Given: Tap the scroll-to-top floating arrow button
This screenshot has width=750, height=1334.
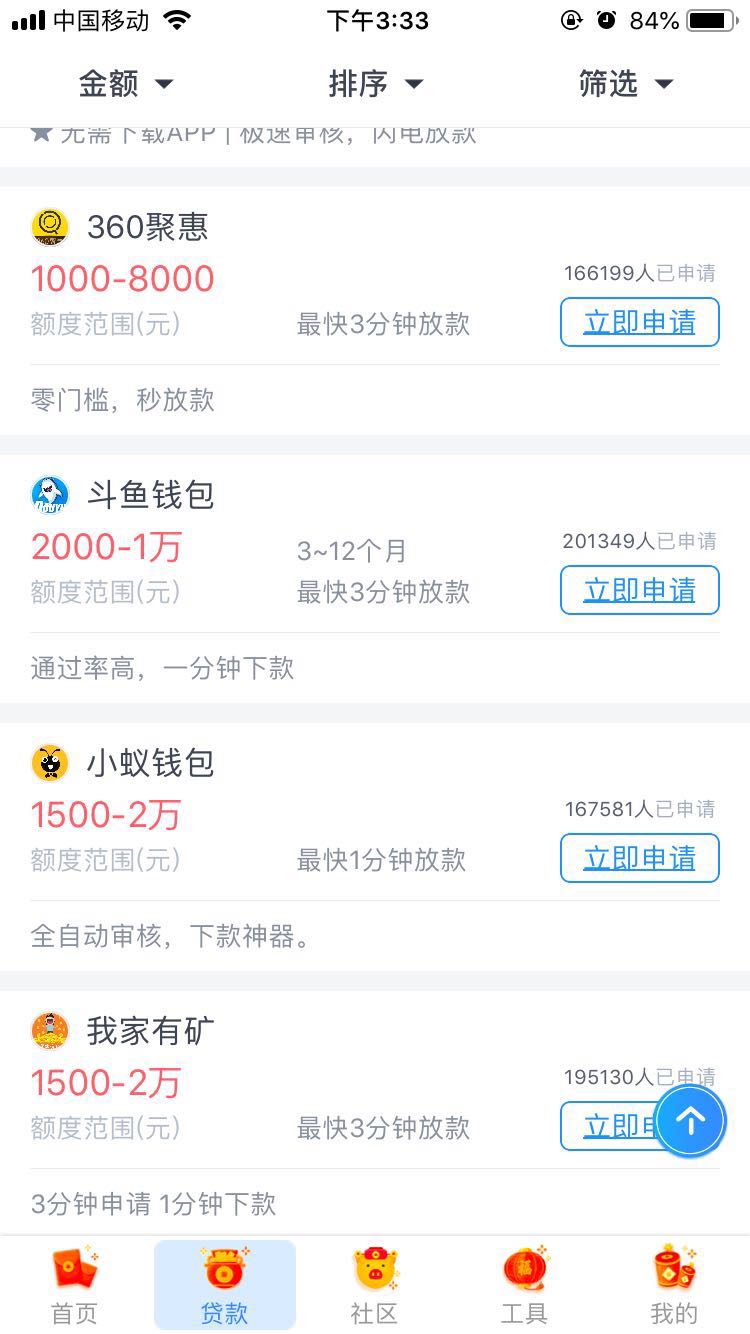Looking at the screenshot, I should [x=690, y=1121].
